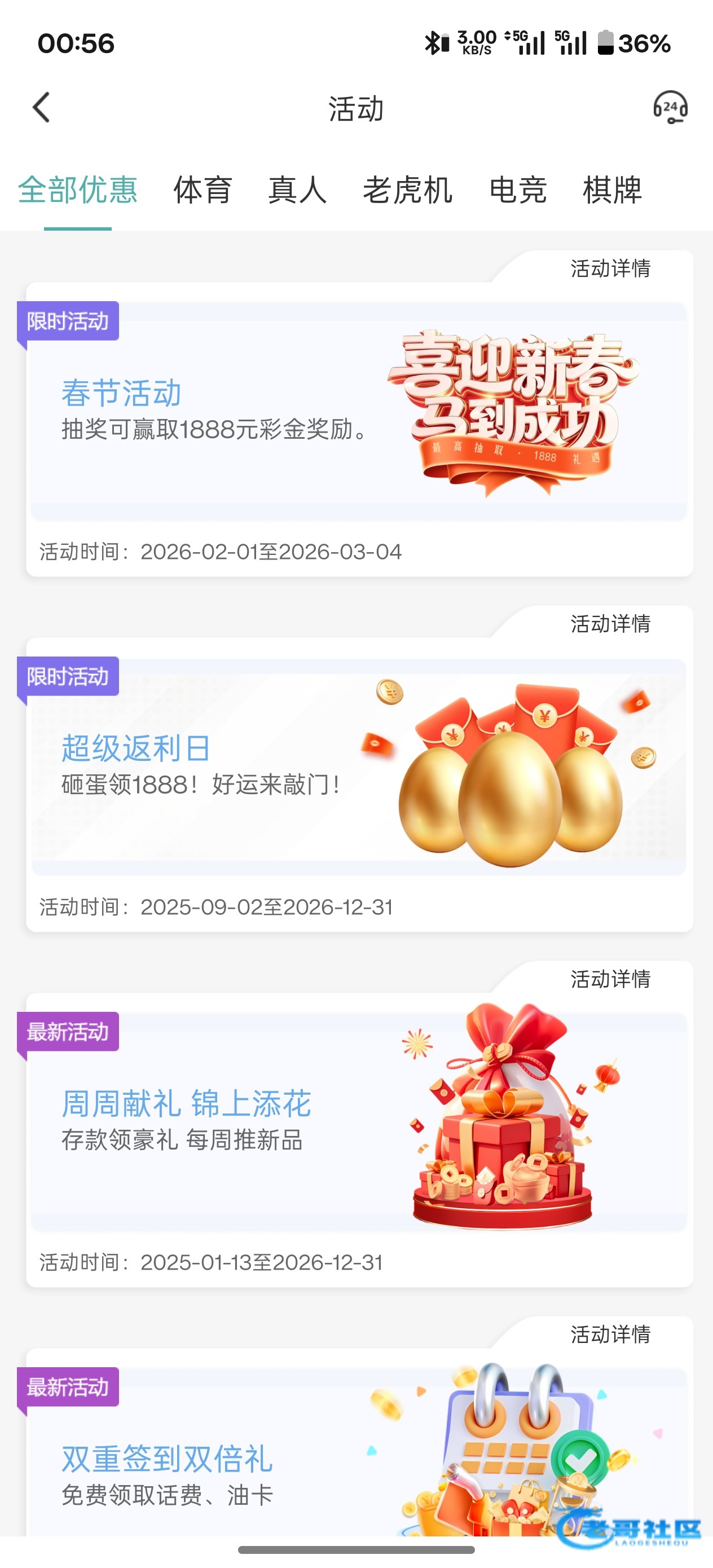The image size is (713, 1568).
Task: Go back from the 活动 page
Action: 41,108
